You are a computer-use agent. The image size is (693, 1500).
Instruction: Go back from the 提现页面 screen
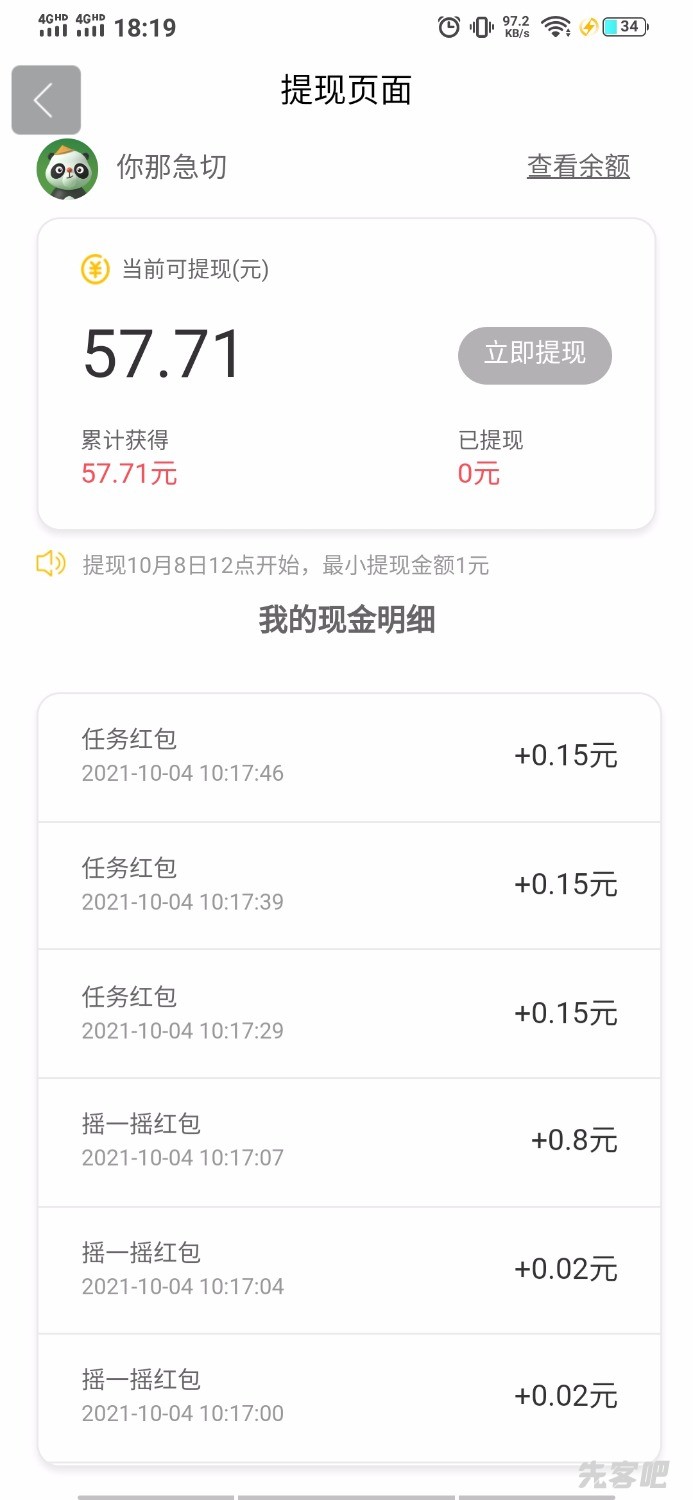click(45, 100)
